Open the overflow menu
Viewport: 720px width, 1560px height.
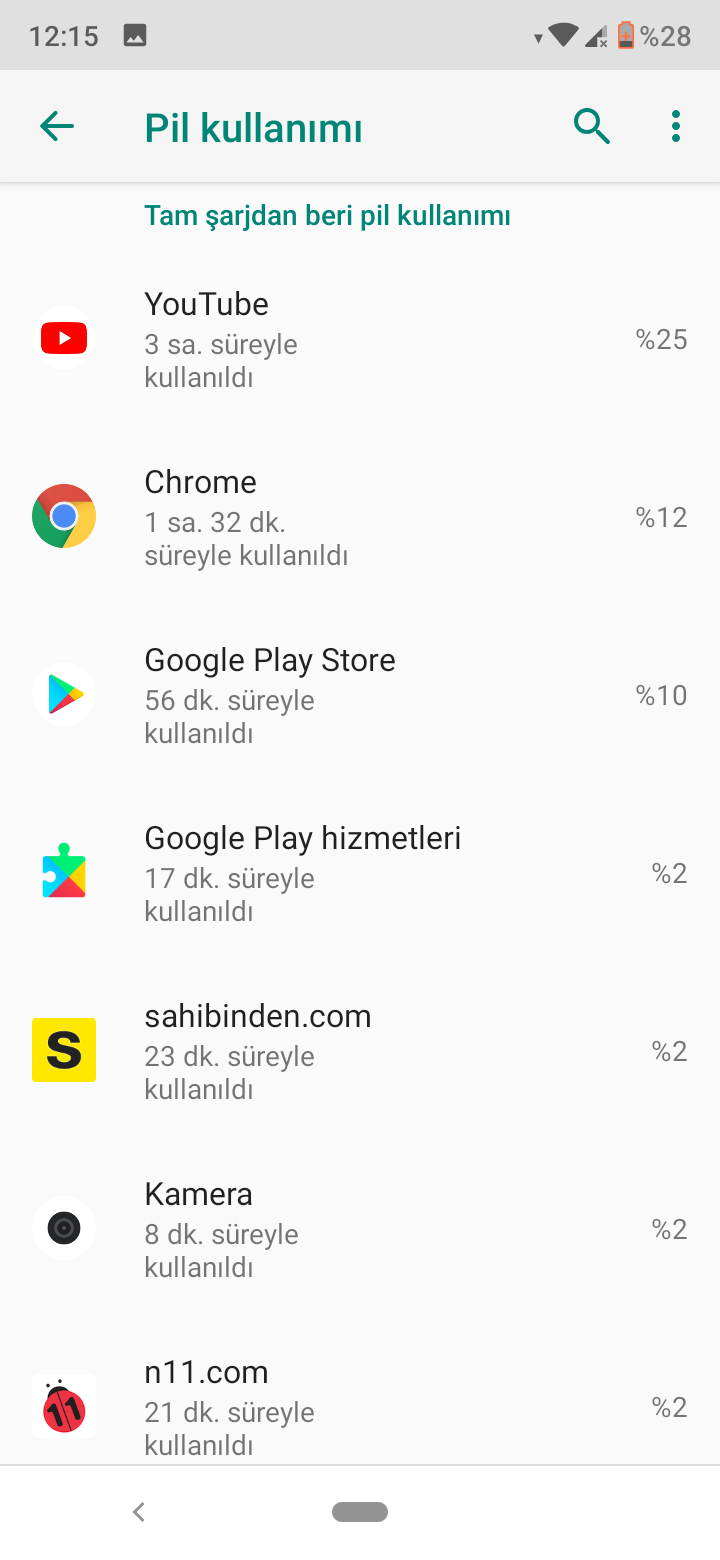click(x=676, y=126)
